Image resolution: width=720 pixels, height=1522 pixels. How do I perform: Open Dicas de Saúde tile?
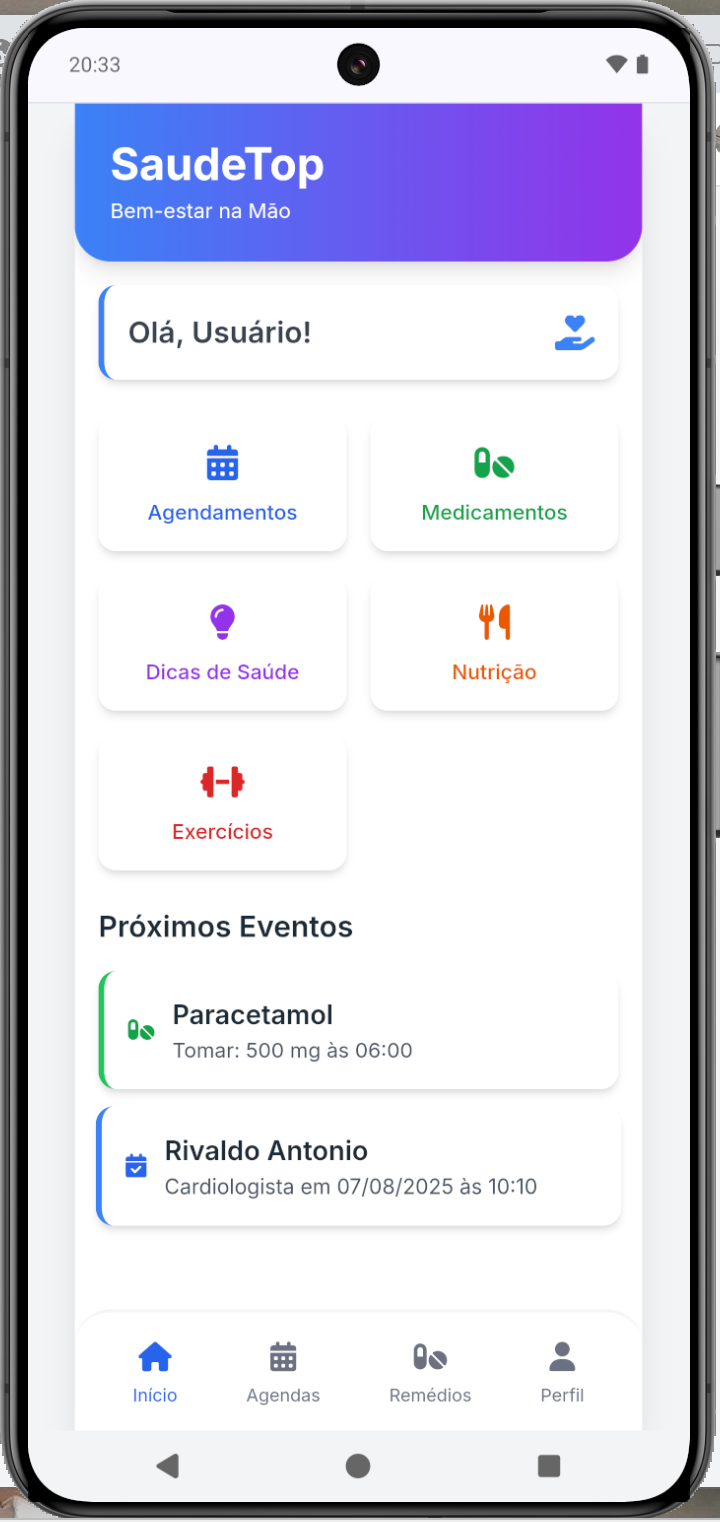[222, 645]
